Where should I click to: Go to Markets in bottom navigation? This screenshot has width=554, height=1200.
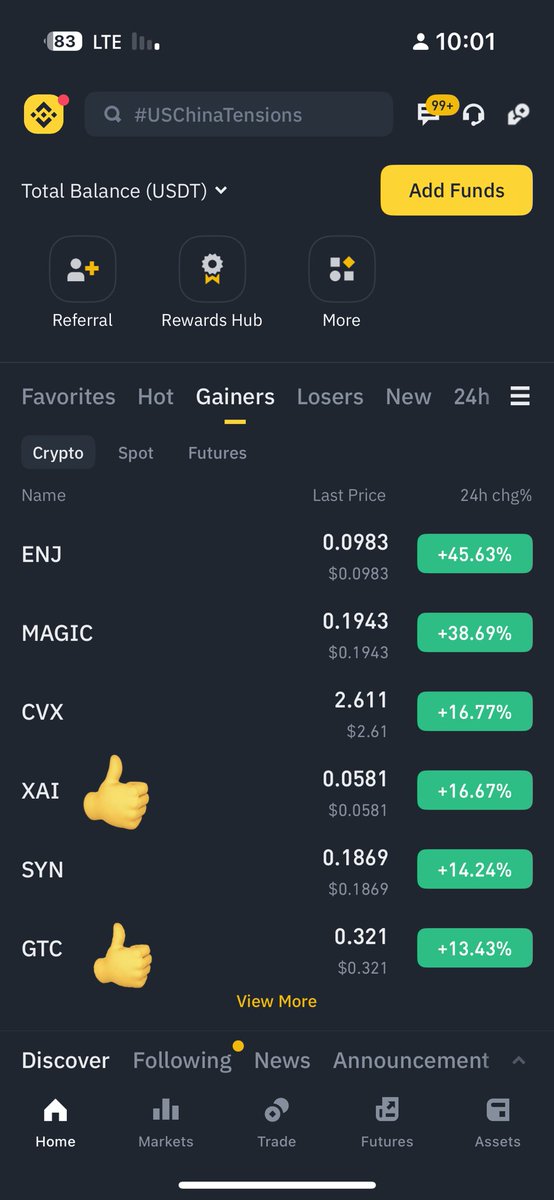pos(166,1121)
